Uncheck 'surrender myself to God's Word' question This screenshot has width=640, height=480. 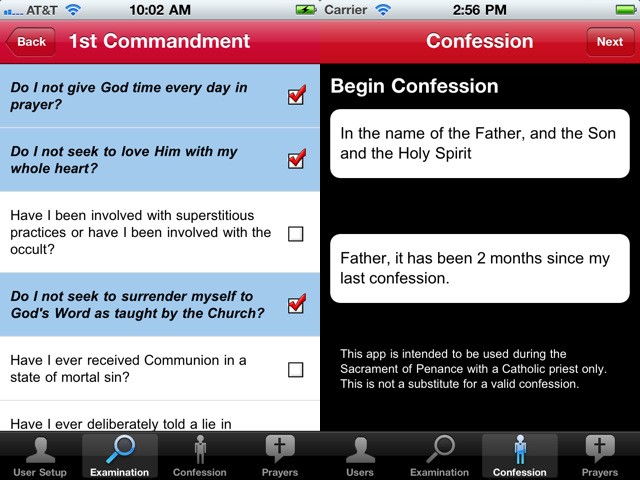(x=296, y=305)
